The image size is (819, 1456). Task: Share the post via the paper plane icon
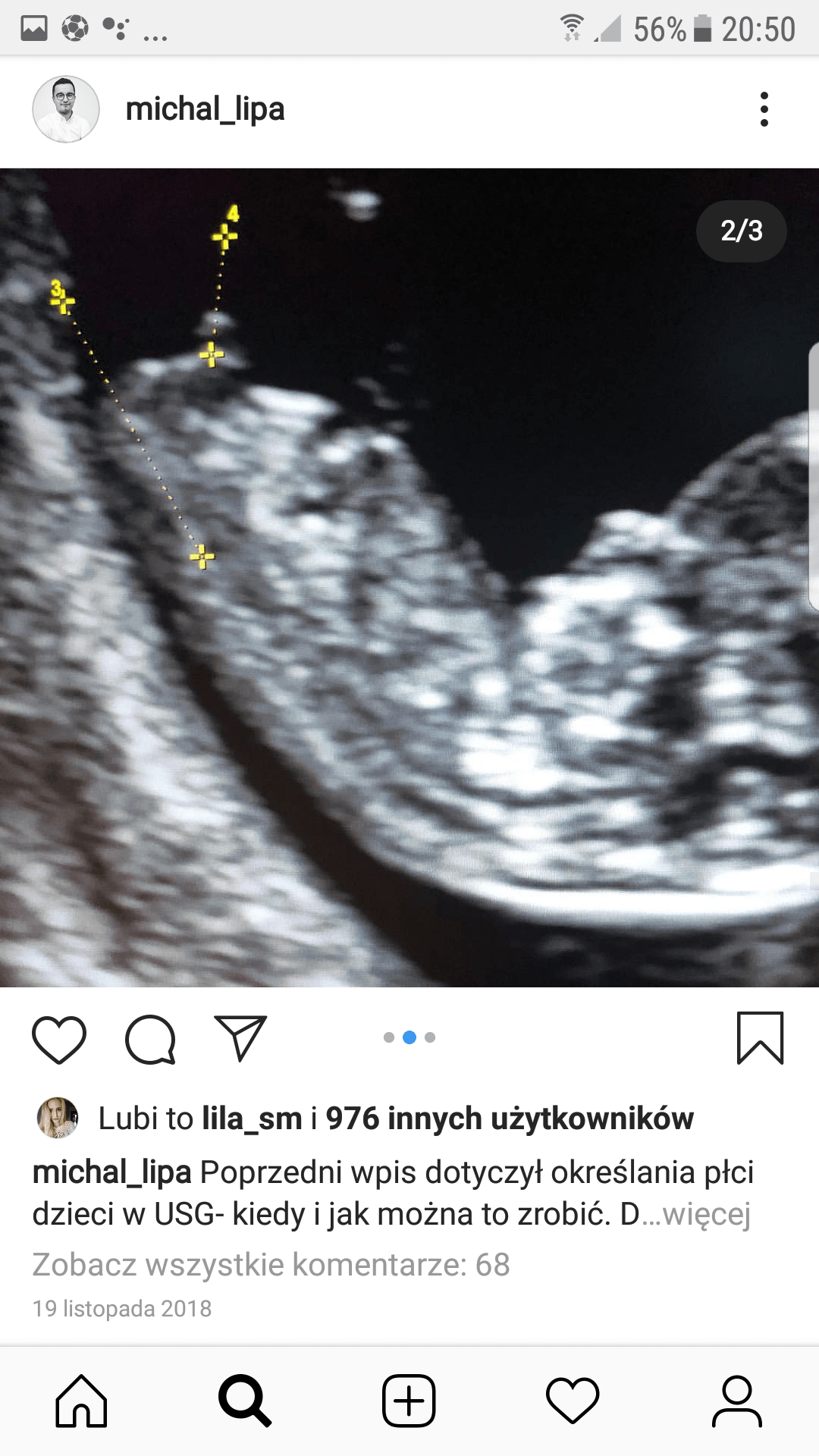tap(240, 1038)
